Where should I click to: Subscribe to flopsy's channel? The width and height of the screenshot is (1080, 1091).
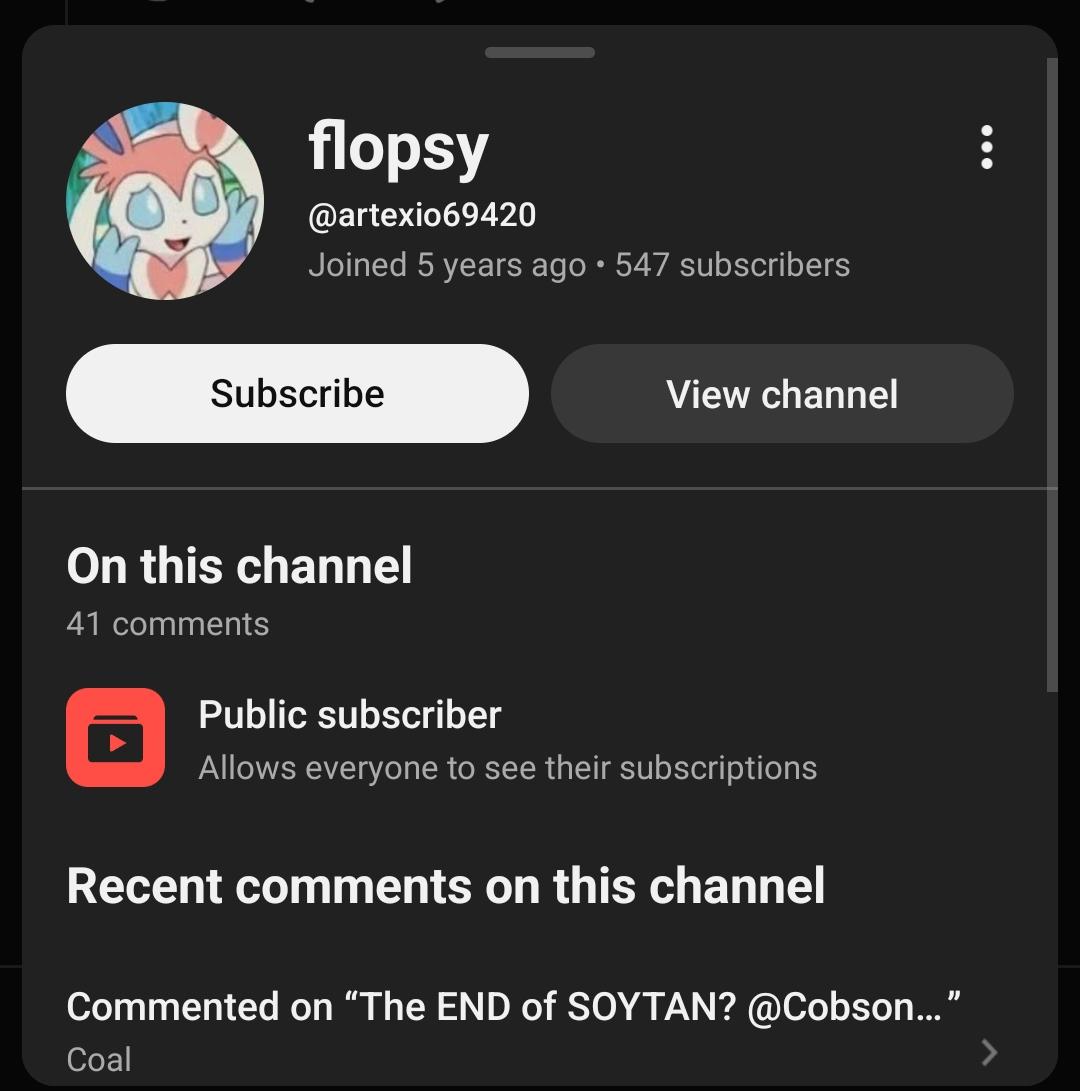pyautogui.click(x=297, y=394)
